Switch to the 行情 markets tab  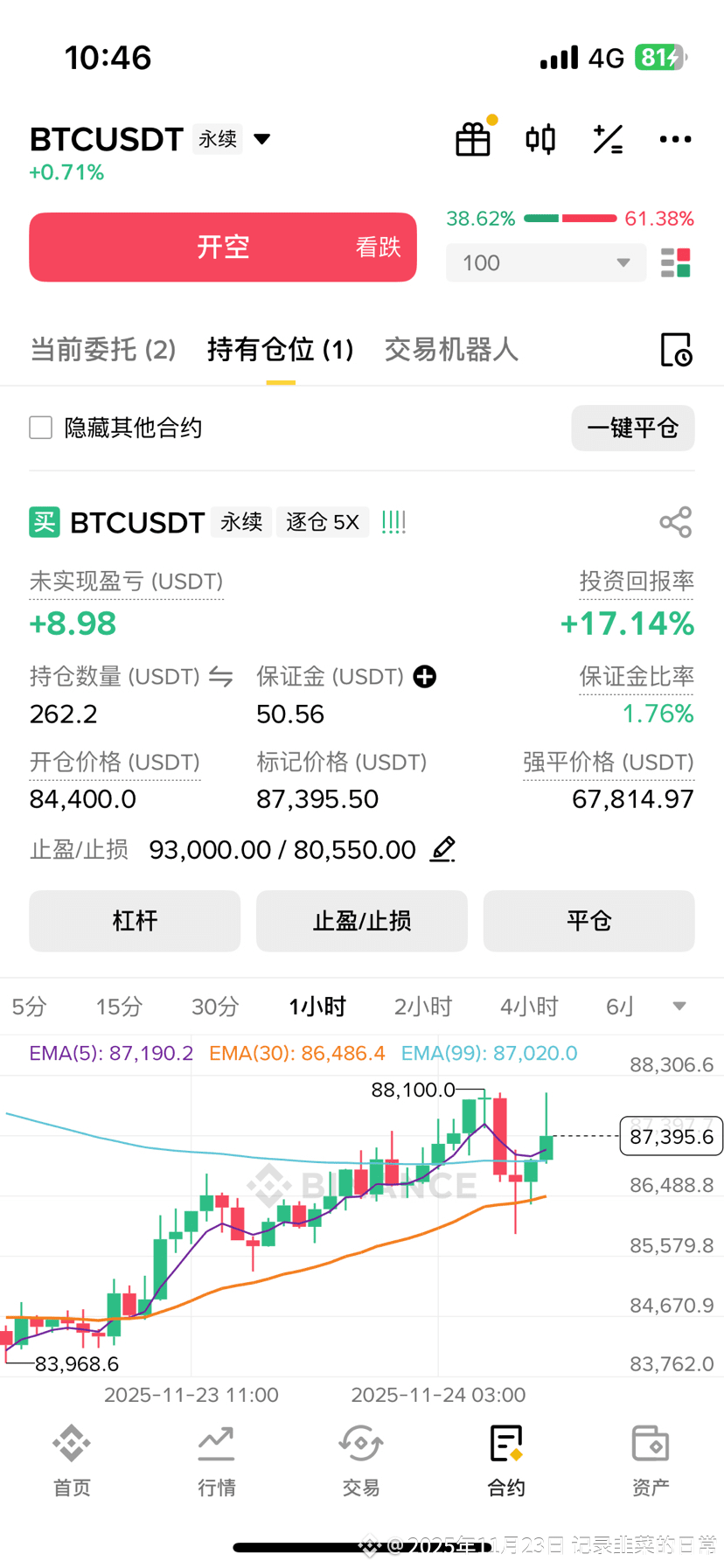[x=216, y=1460]
